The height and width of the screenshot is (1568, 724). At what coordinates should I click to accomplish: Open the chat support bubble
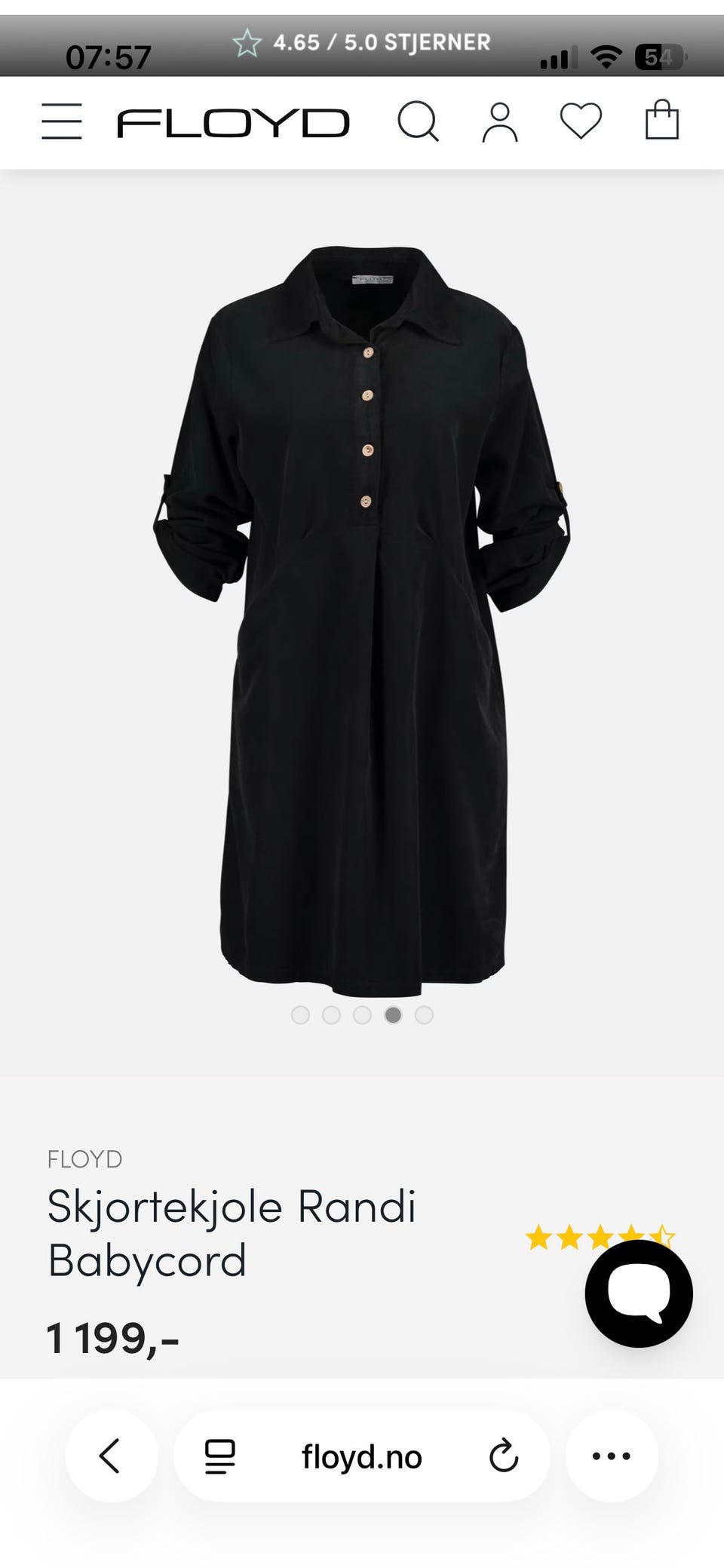coord(639,1293)
